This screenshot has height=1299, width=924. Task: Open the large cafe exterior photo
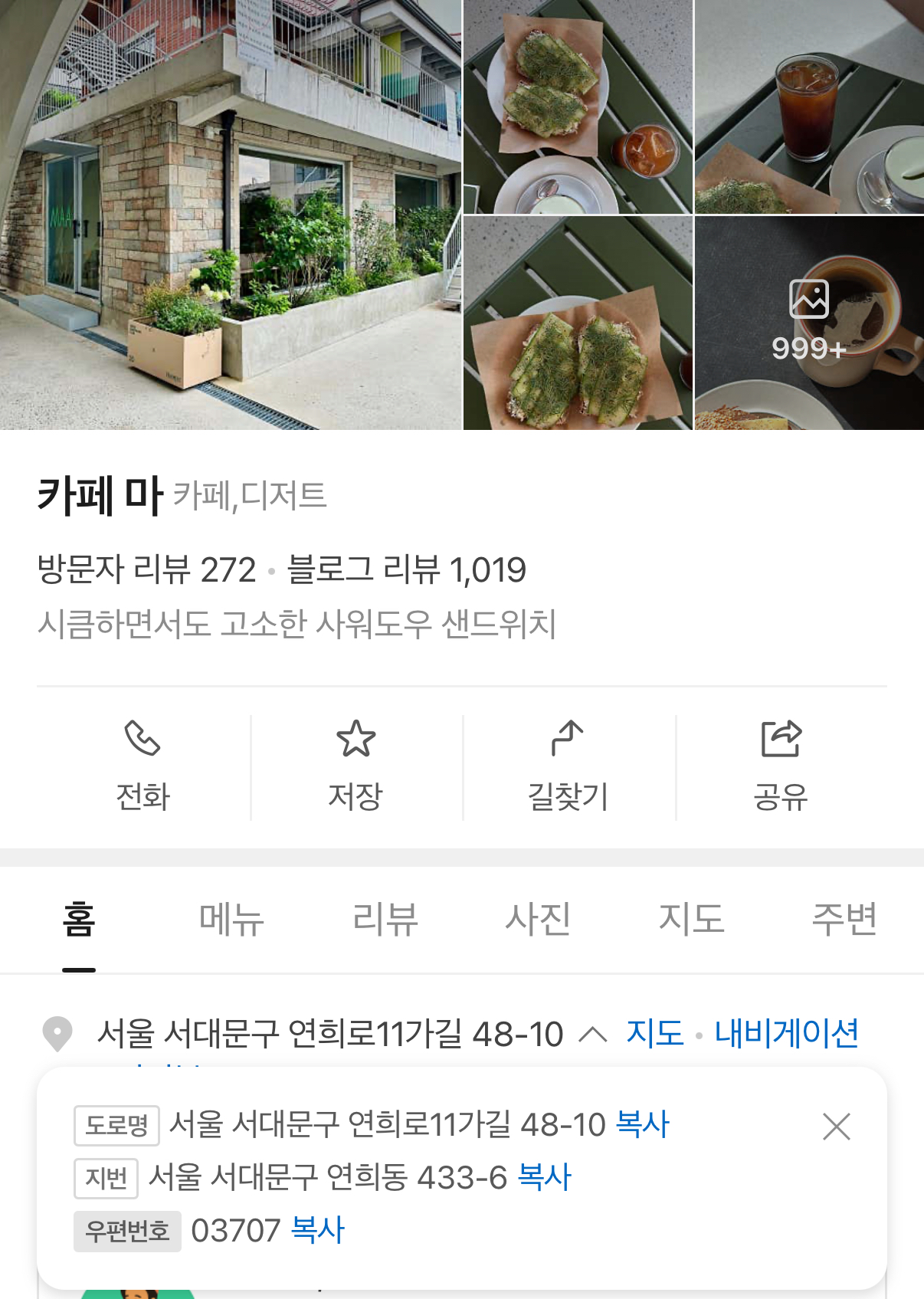(x=230, y=215)
